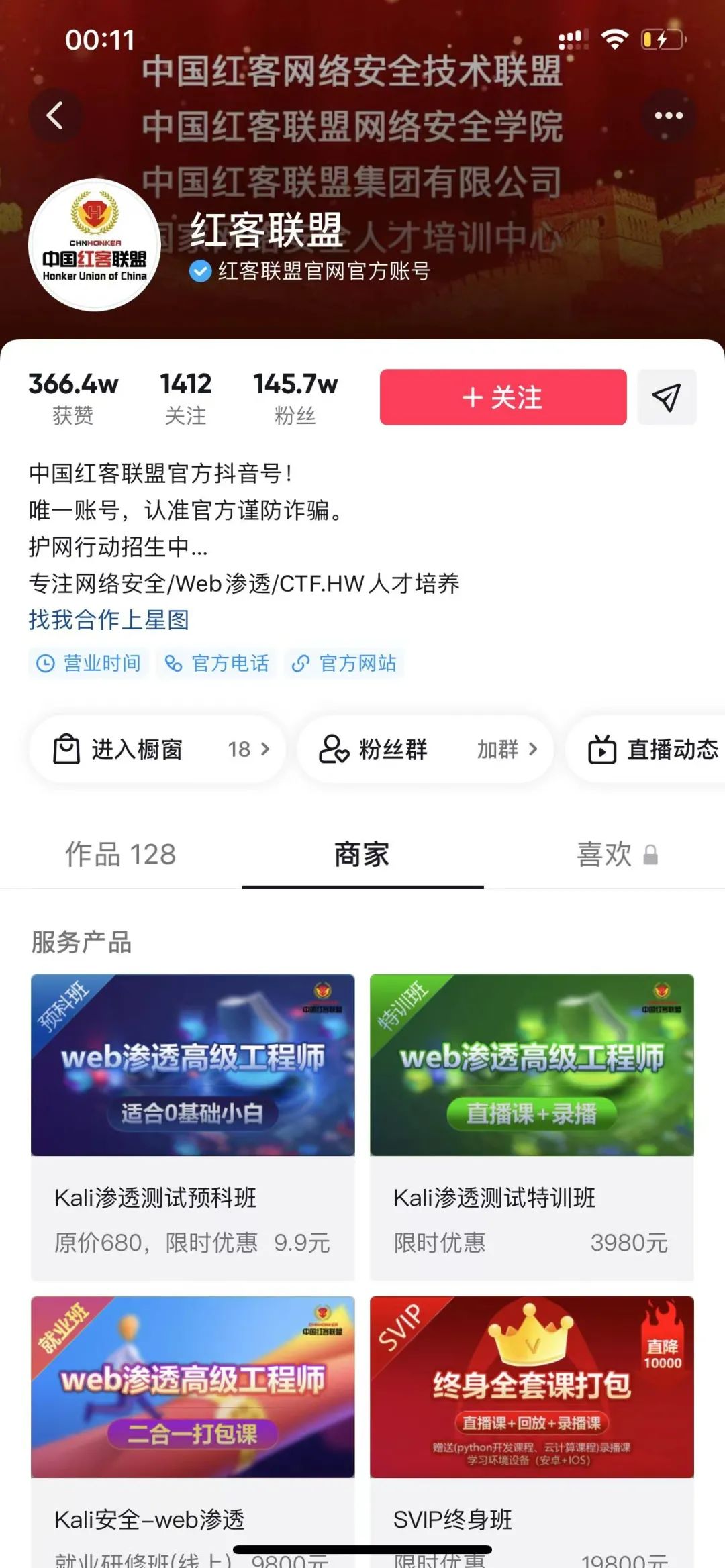Tap the 红客联盟 profile avatar
Image resolution: width=725 pixels, height=1568 pixels.
95,245
